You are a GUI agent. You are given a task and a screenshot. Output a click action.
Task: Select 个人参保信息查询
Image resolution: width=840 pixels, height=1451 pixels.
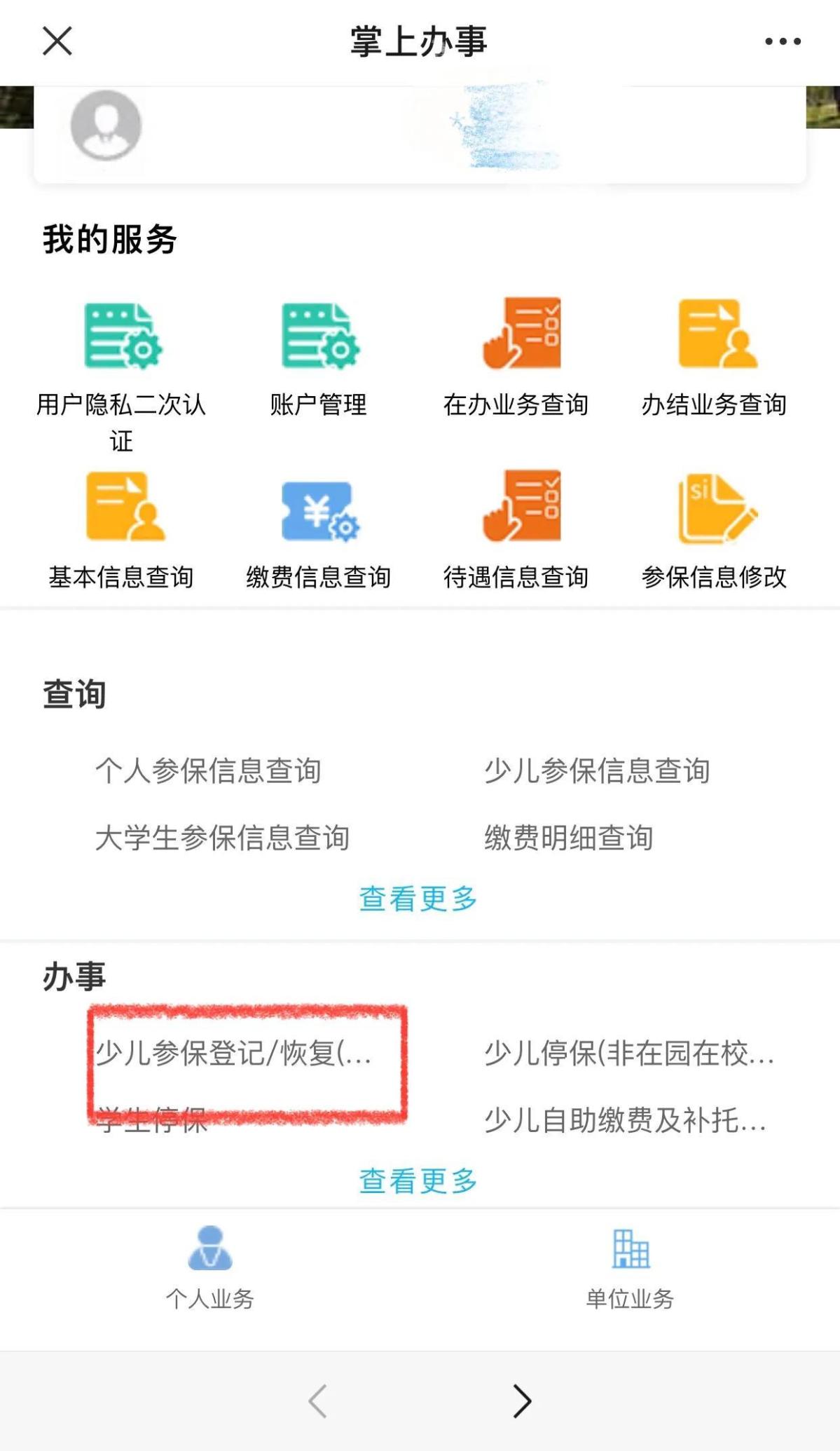[208, 770]
